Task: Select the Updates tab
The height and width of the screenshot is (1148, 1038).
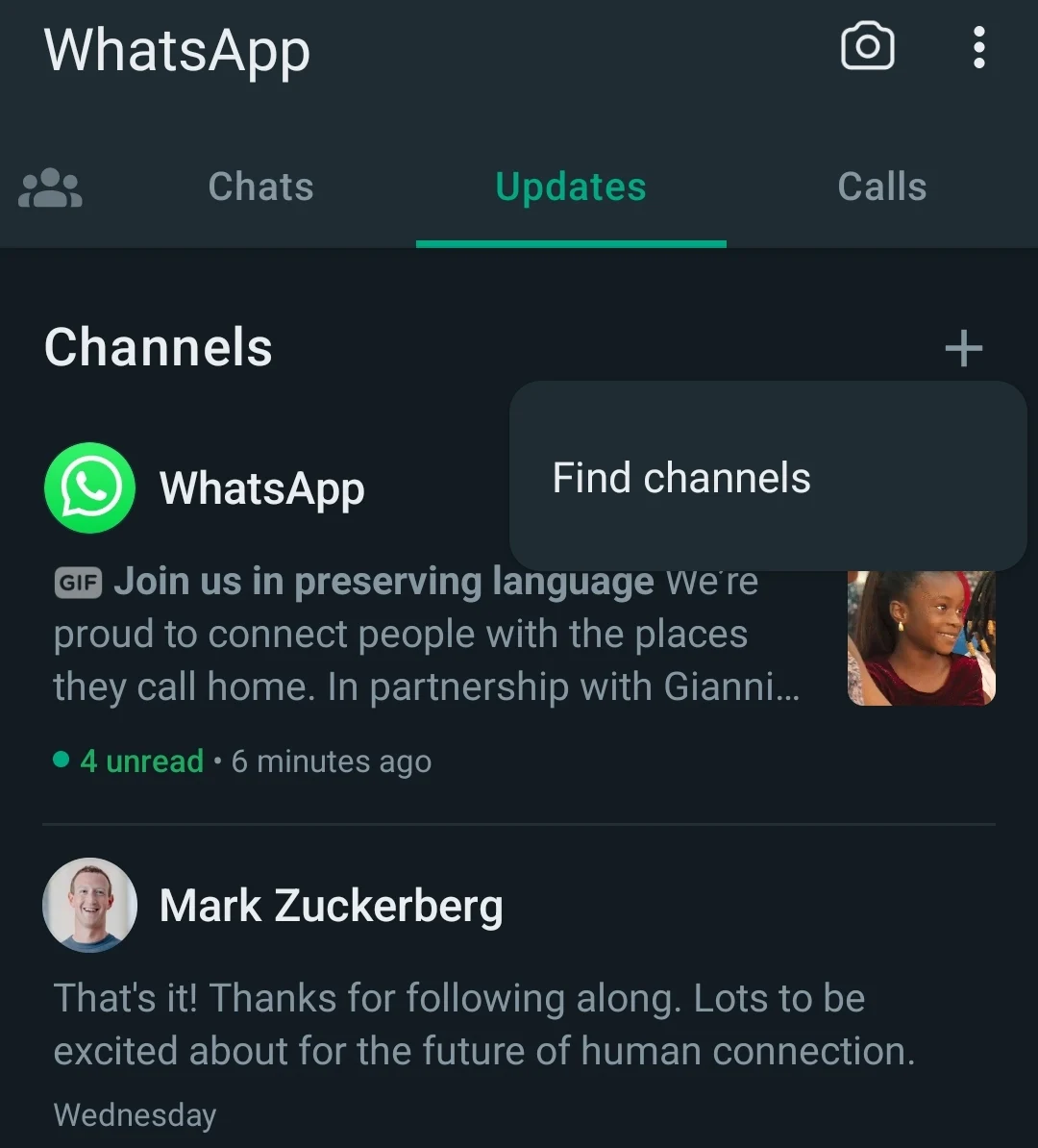Action: tap(570, 187)
